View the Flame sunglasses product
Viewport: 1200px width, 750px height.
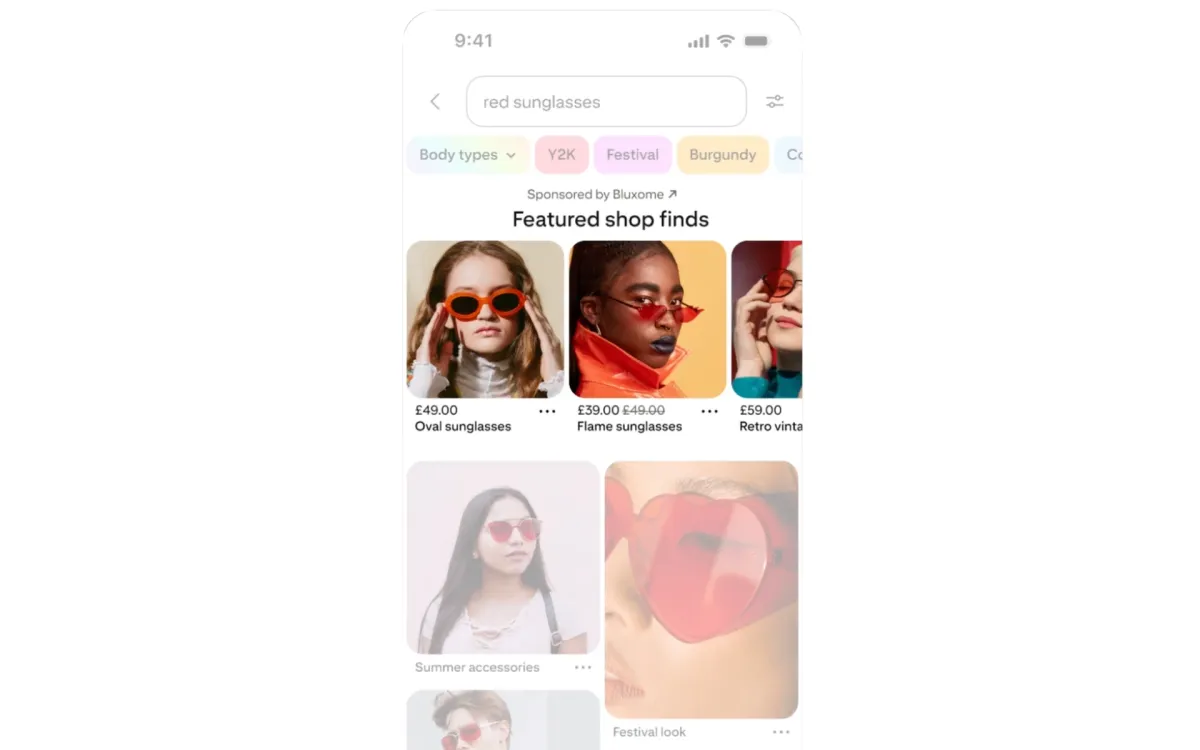tap(647, 320)
